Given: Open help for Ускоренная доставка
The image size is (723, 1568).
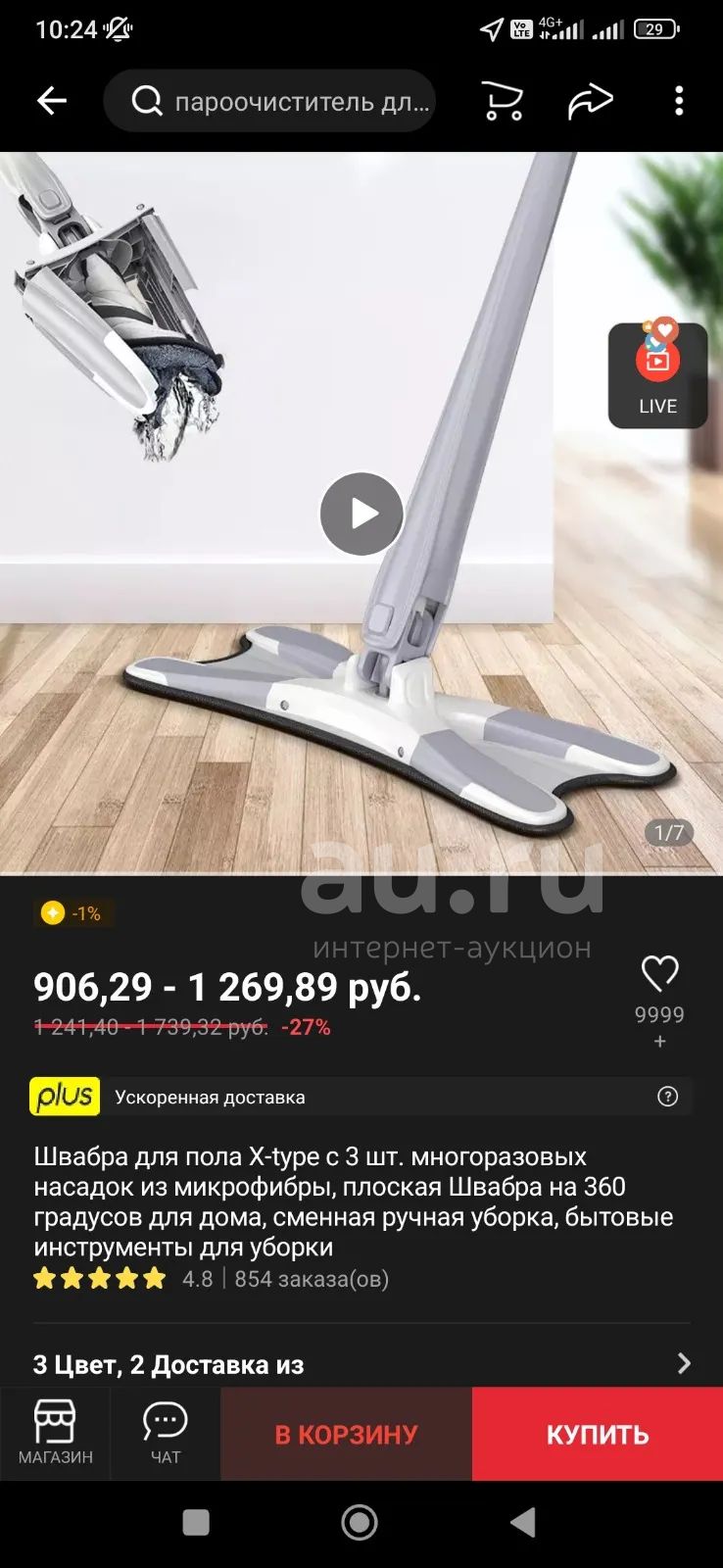Looking at the screenshot, I should [667, 1097].
